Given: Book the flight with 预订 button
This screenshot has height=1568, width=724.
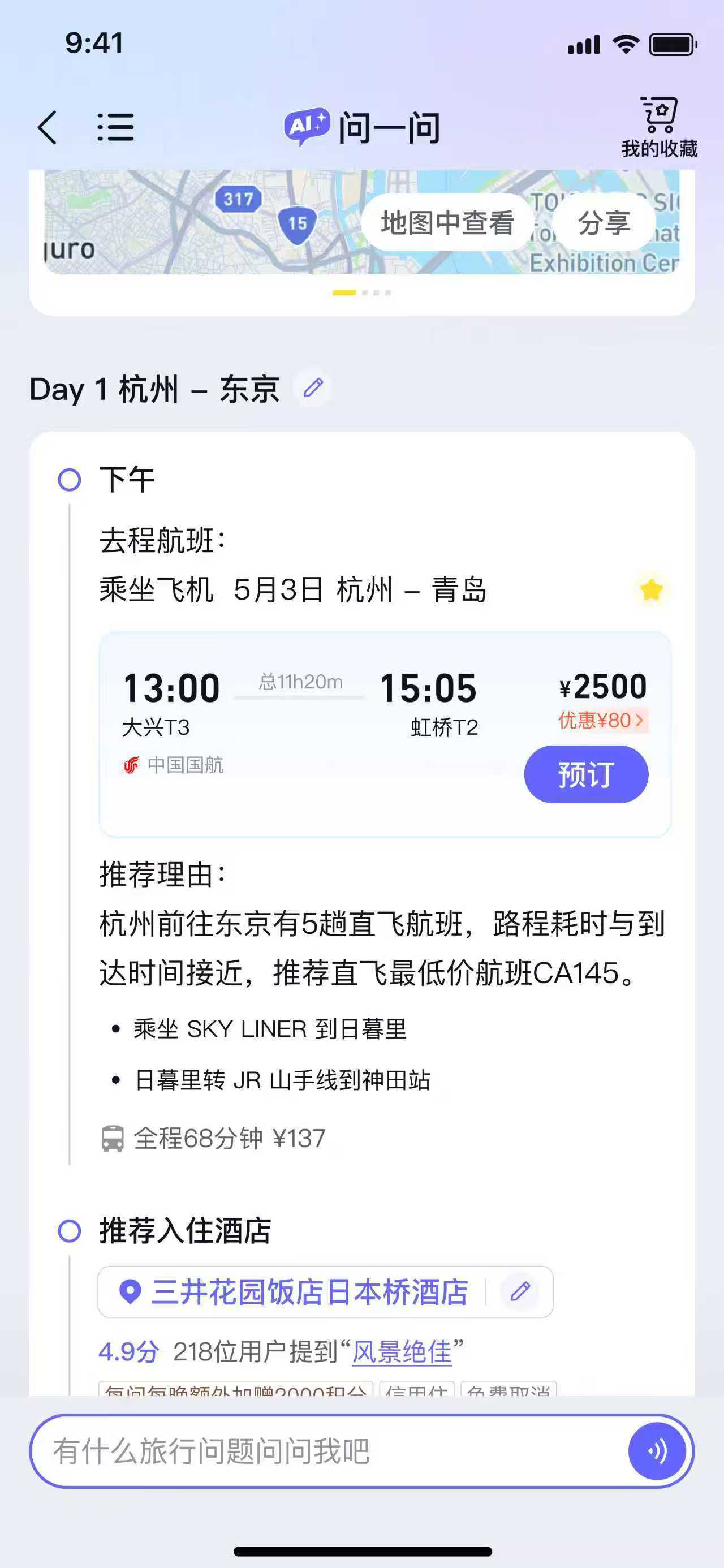Looking at the screenshot, I should [586, 774].
